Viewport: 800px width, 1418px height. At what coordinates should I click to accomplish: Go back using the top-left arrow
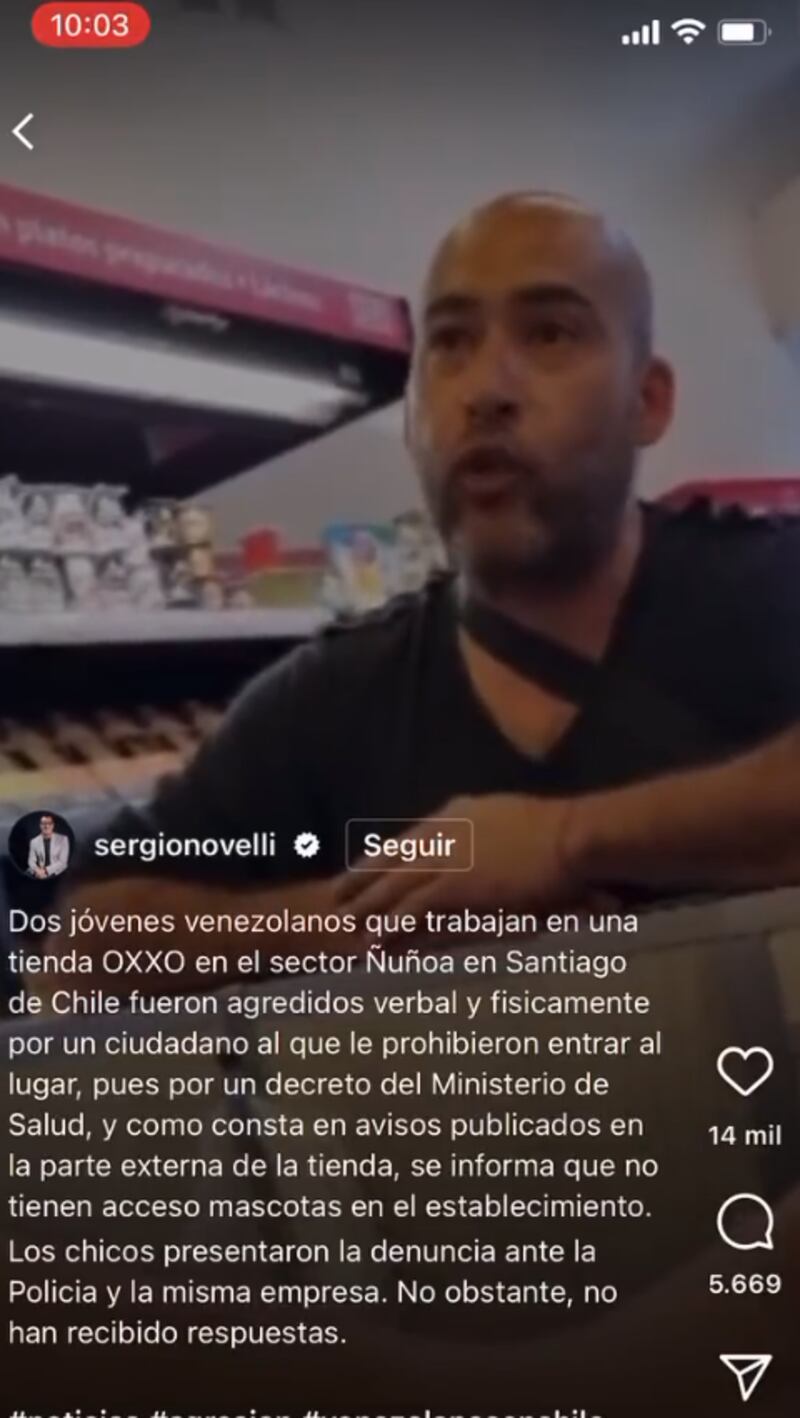pos(24,131)
